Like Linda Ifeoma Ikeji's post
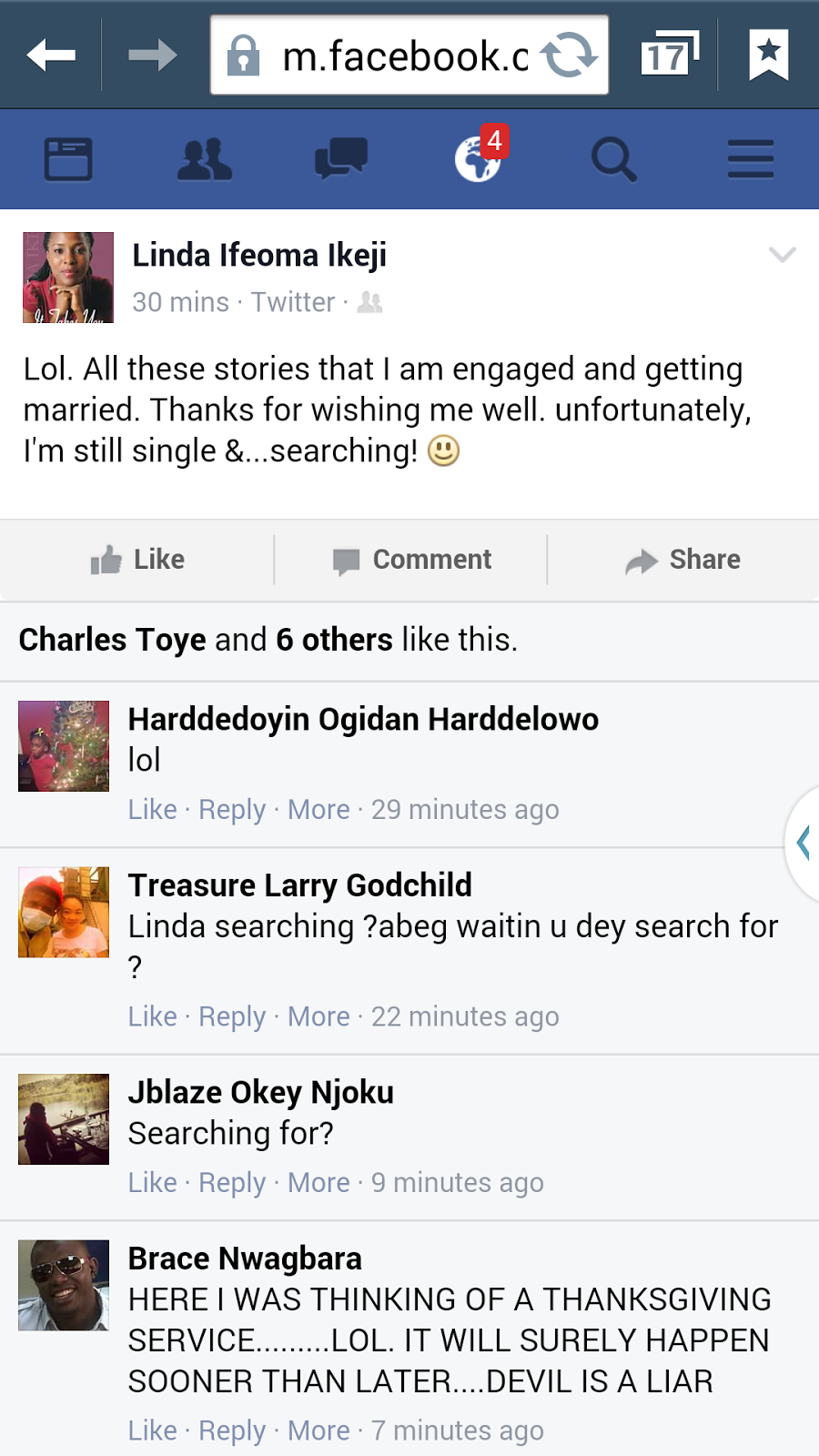 137,560
